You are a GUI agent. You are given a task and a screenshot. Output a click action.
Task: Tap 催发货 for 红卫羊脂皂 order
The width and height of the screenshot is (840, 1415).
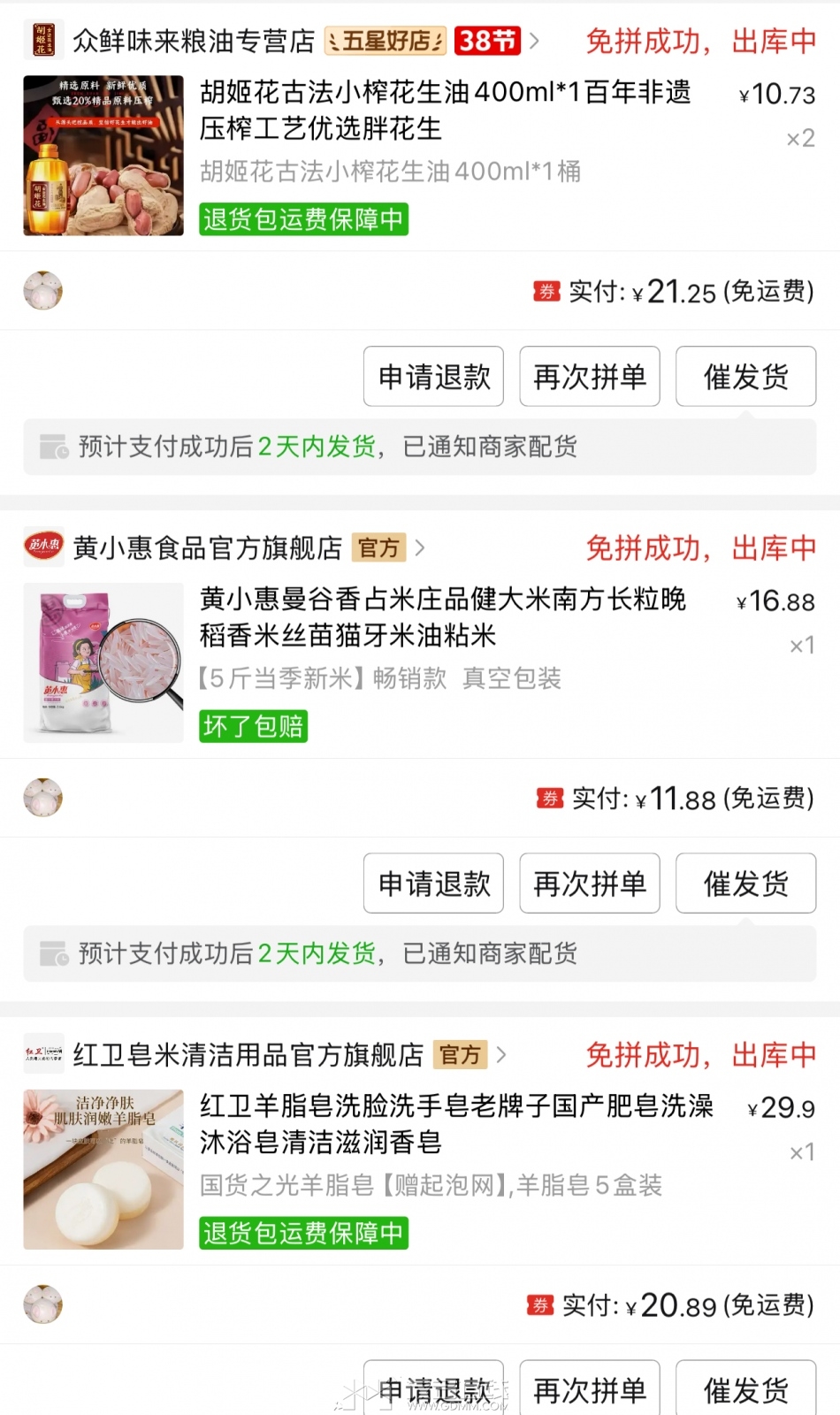pyautogui.click(x=745, y=1388)
